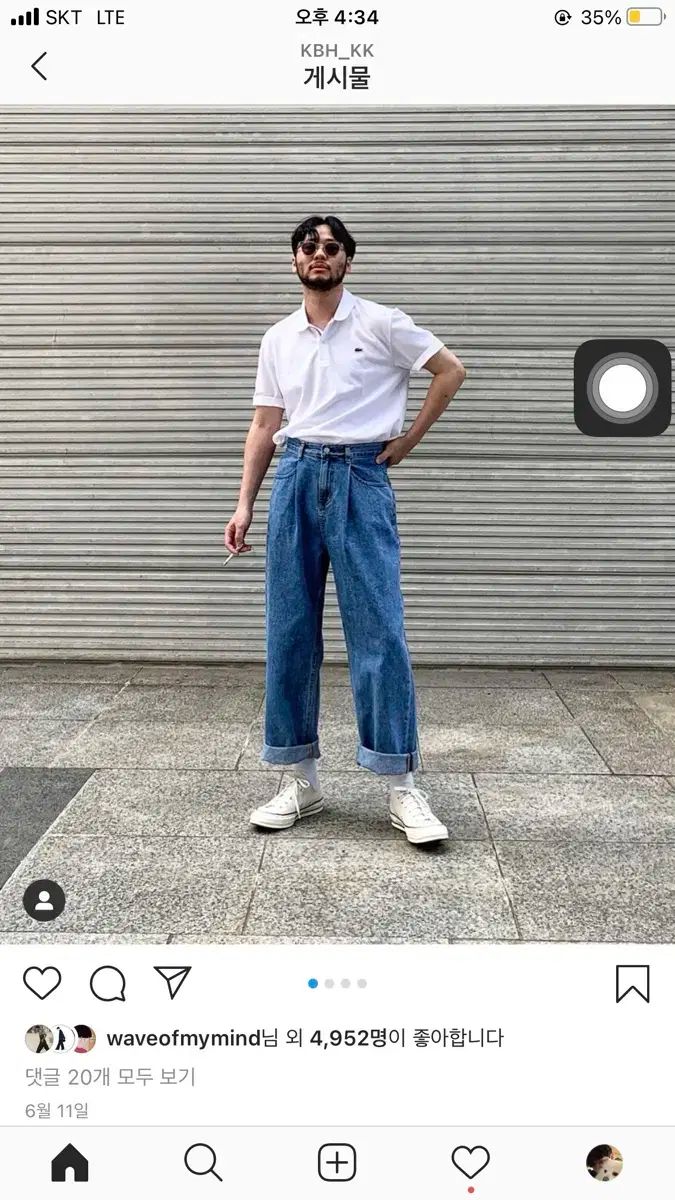Viewport: 675px width, 1200px height.
Task: Open the Activity heart tab
Action: tap(470, 1163)
